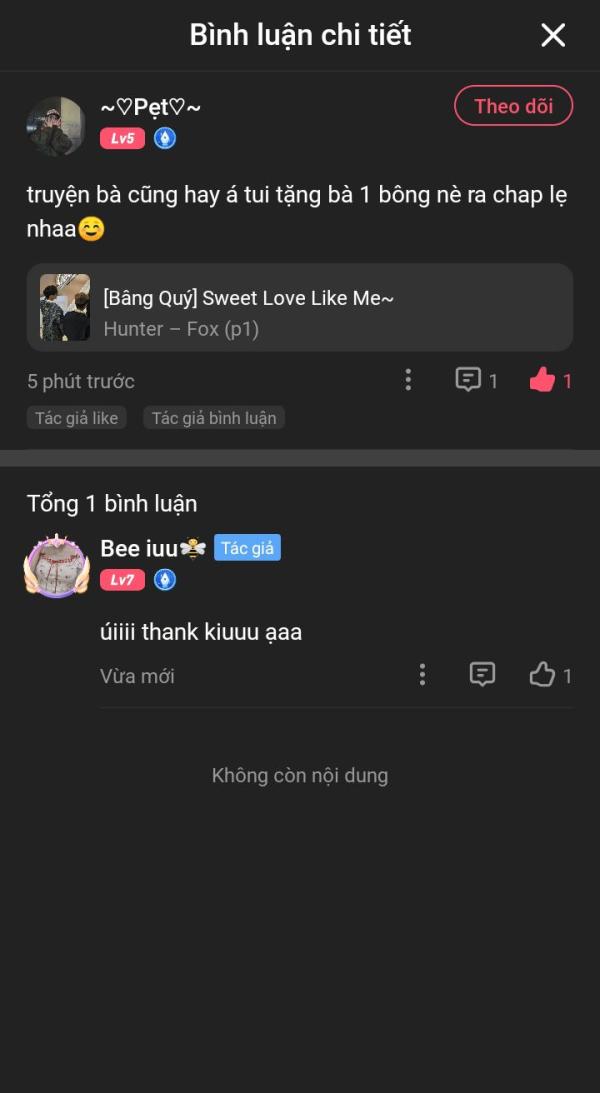
Task: Like Bee iuu's thank kiuuu reply
Action: (x=551, y=675)
